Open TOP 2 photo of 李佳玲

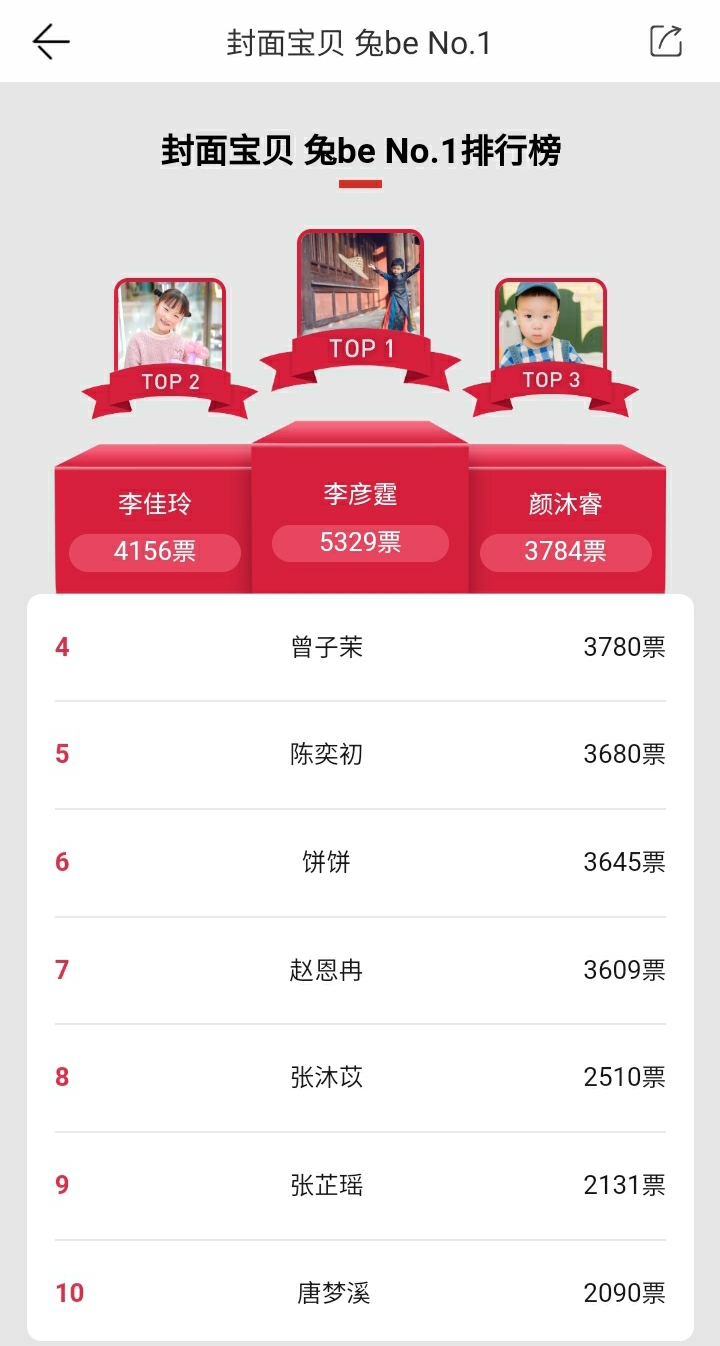(170, 326)
